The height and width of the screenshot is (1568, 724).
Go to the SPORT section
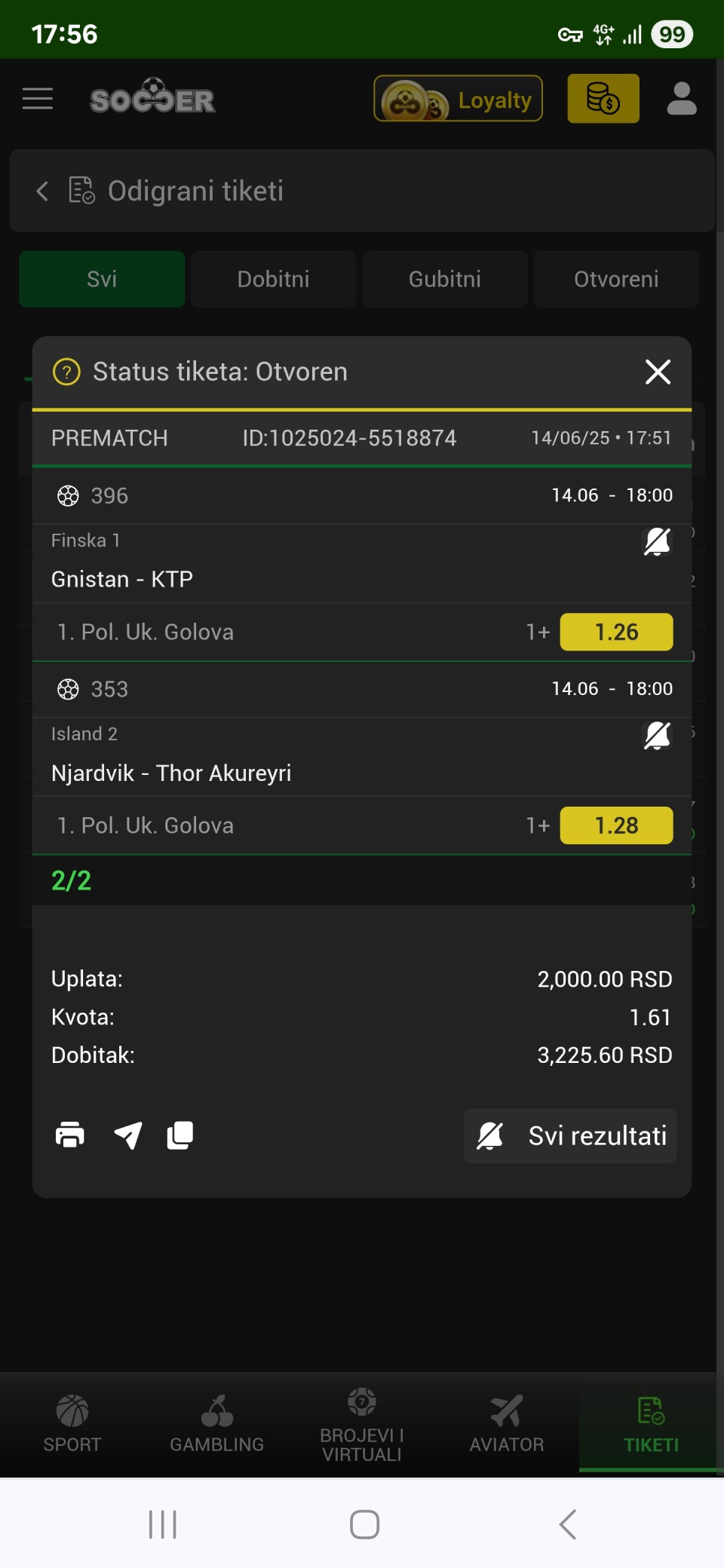coord(72,1423)
